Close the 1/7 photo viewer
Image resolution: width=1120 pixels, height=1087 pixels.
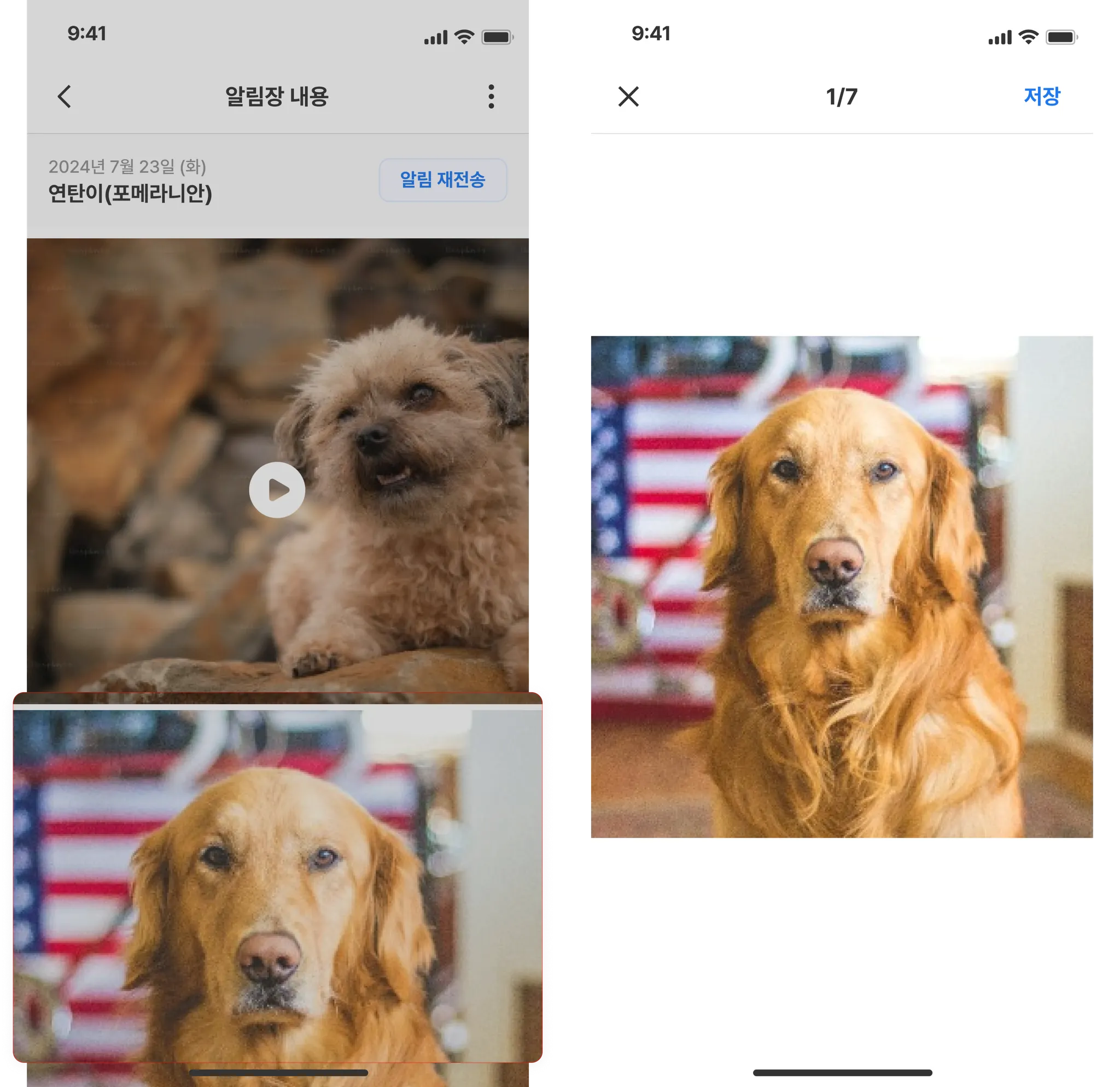coord(628,97)
